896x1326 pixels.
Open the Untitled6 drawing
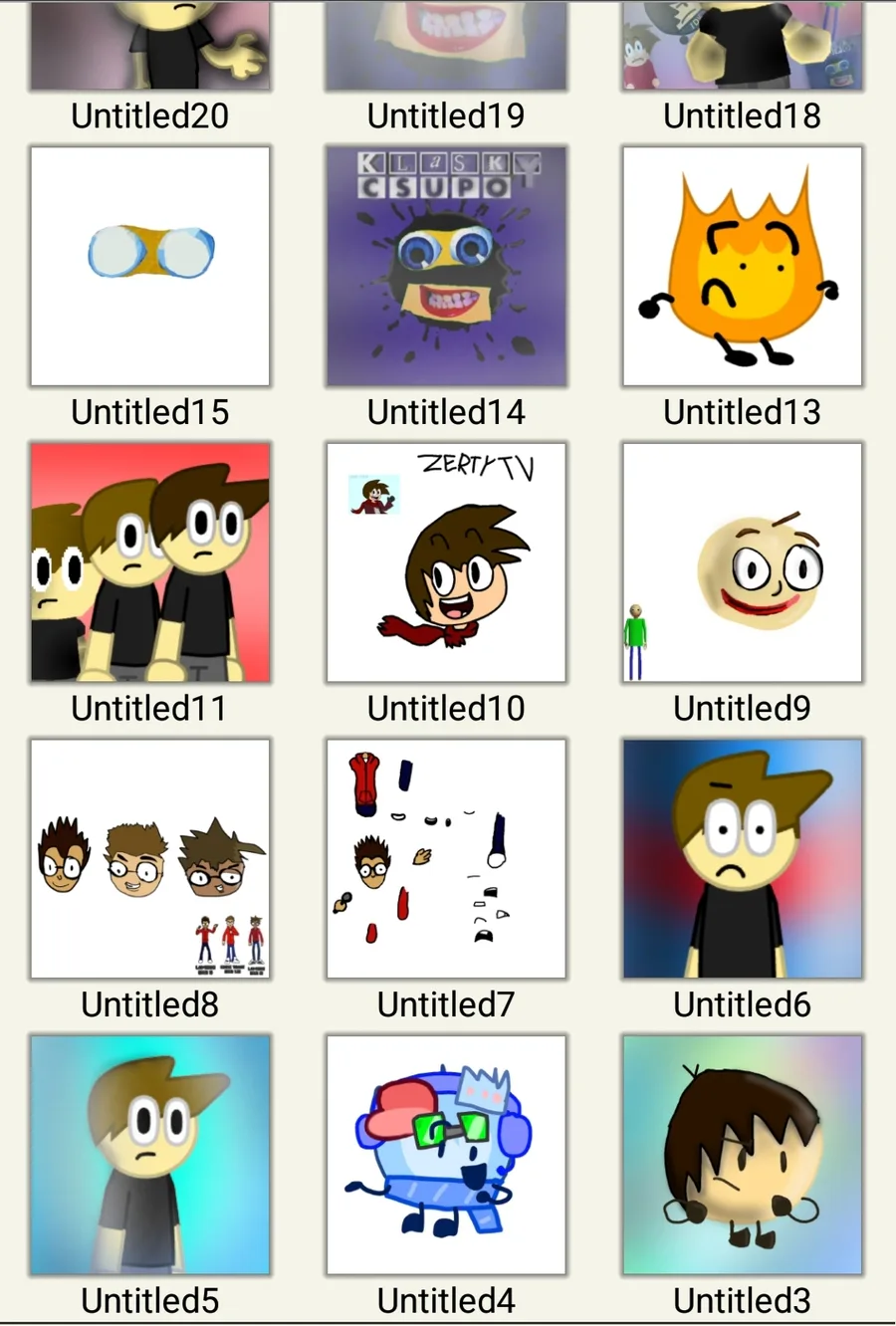[743, 858]
